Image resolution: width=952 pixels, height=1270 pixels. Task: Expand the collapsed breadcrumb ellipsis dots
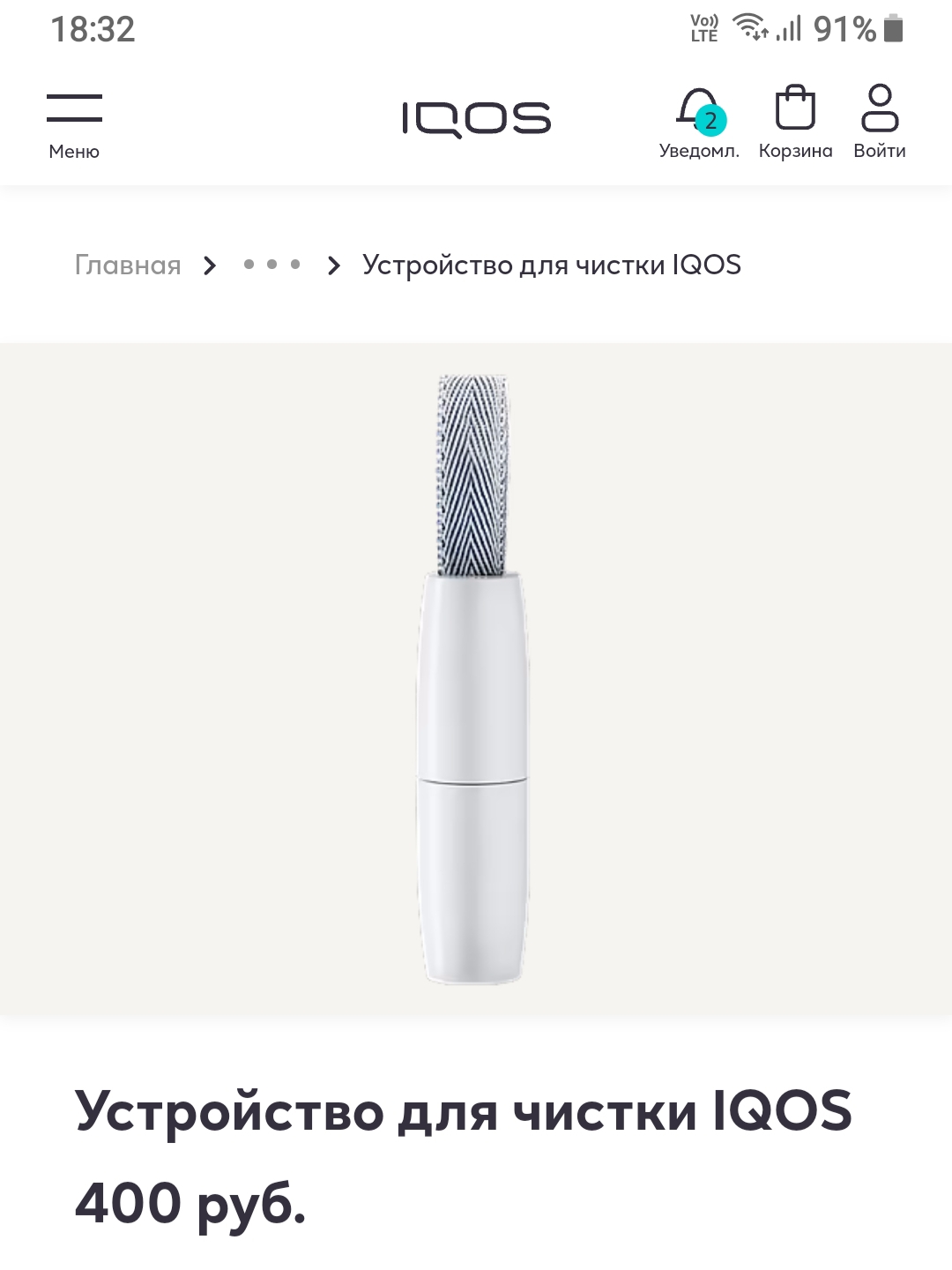pyautogui.click(x=271, y=265)
